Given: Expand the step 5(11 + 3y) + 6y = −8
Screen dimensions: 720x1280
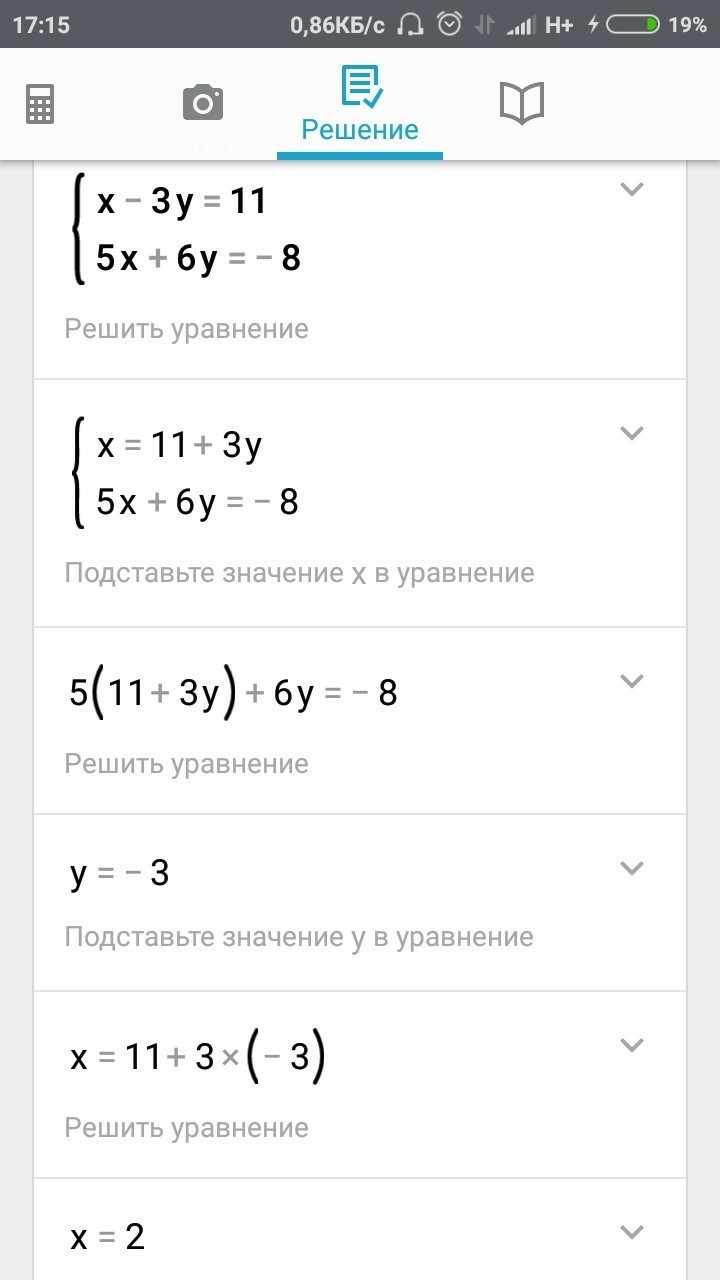Looking at the screenshot, I should click(x=631, y=681).
